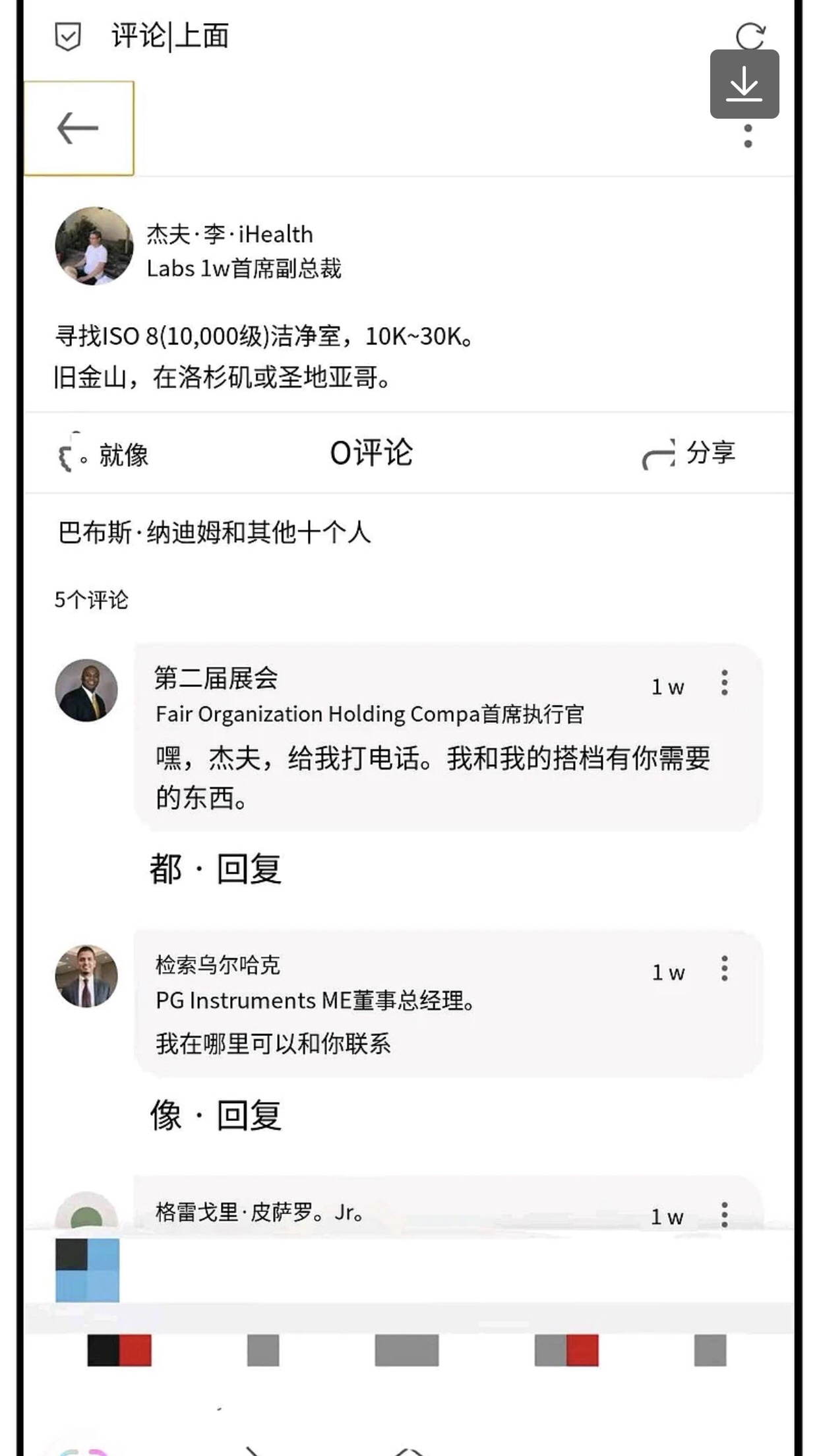Image resolution: width=819 pixels, height=1456 pixels.
Task: View 检索乌尔哈克's profile avatar
Action: point(86,976)
